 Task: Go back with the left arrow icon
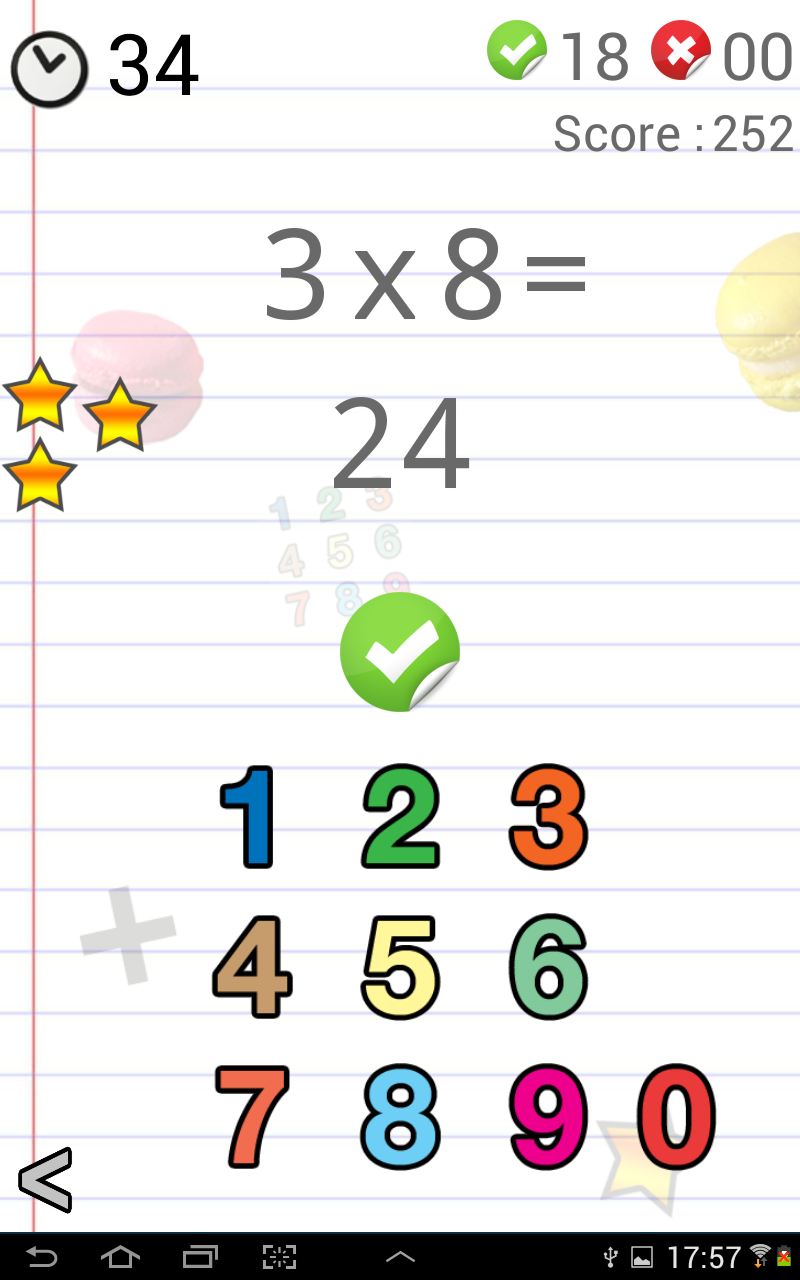(45, 1180)
